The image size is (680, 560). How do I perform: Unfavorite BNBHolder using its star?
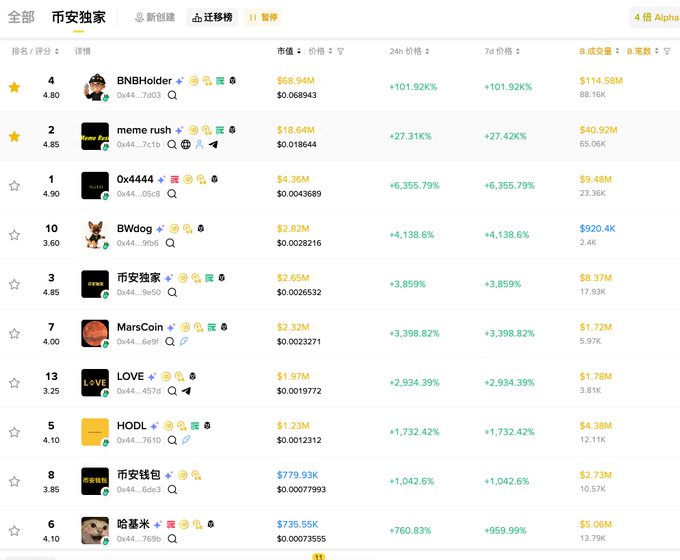(x=14, y=87)
